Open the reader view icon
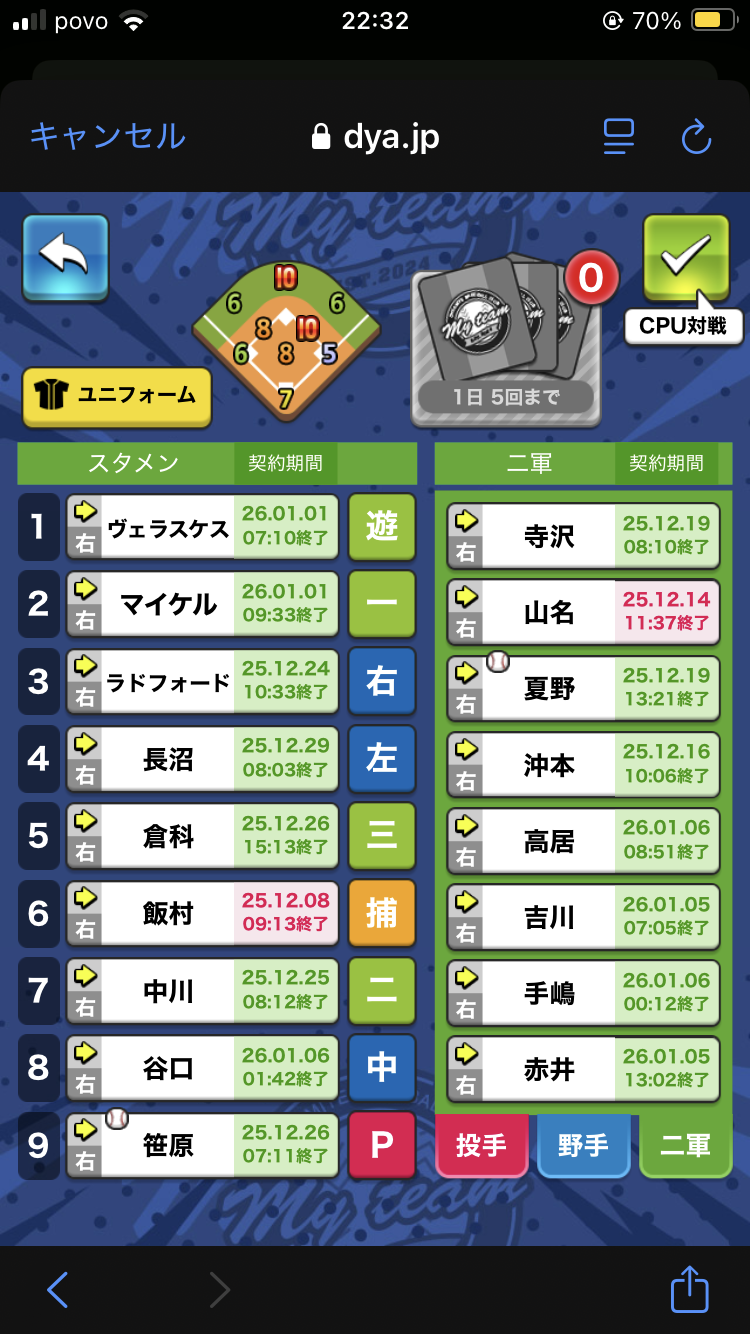 (620, 137)
